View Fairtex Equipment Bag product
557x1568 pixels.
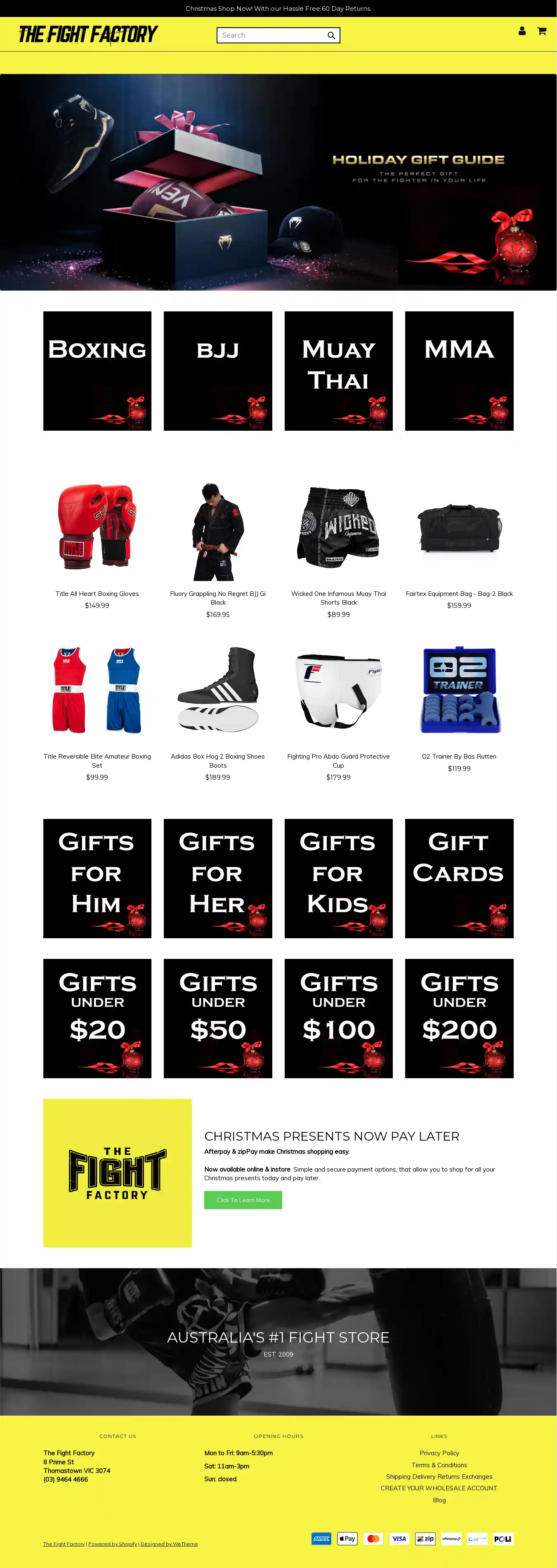(459, 593)
